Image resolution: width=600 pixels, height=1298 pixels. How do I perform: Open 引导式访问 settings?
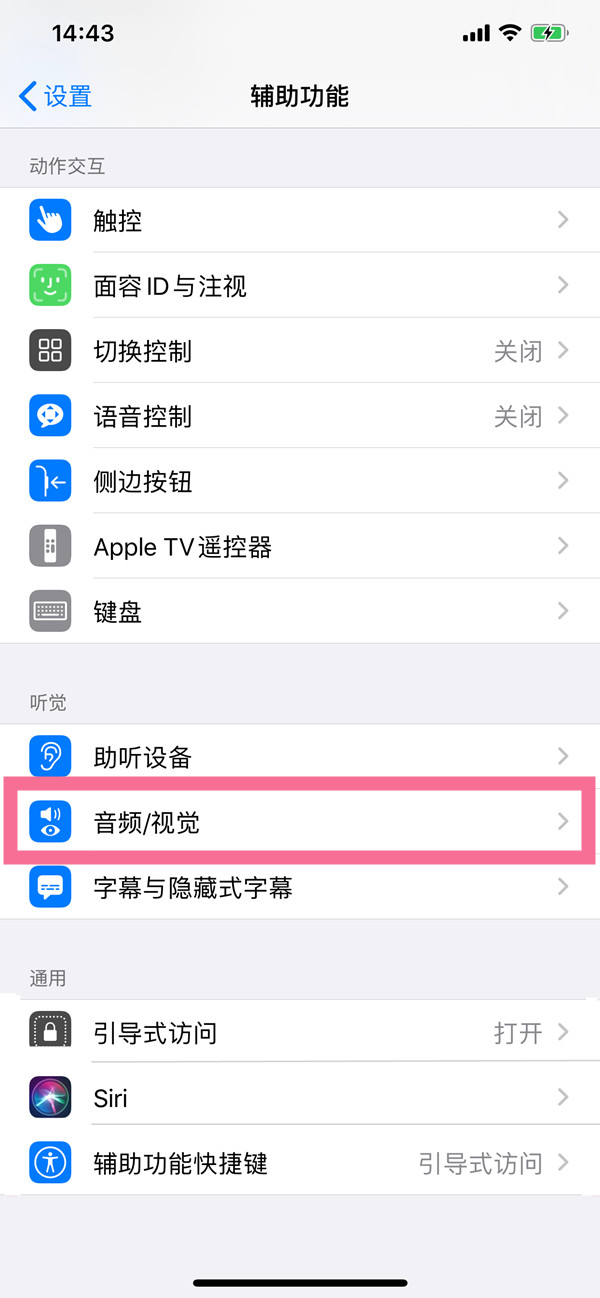coord(300,1032)
